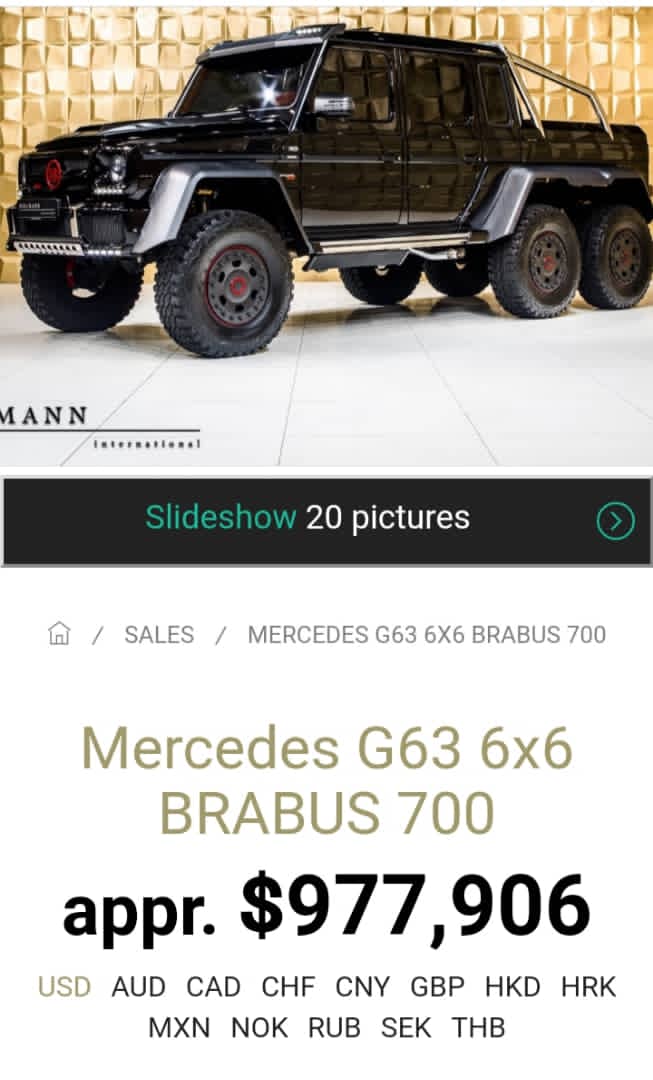The height and width of the screenshot is (1080, 653).
Task: Go to home via breadcrumb icon
Action: 60,634
